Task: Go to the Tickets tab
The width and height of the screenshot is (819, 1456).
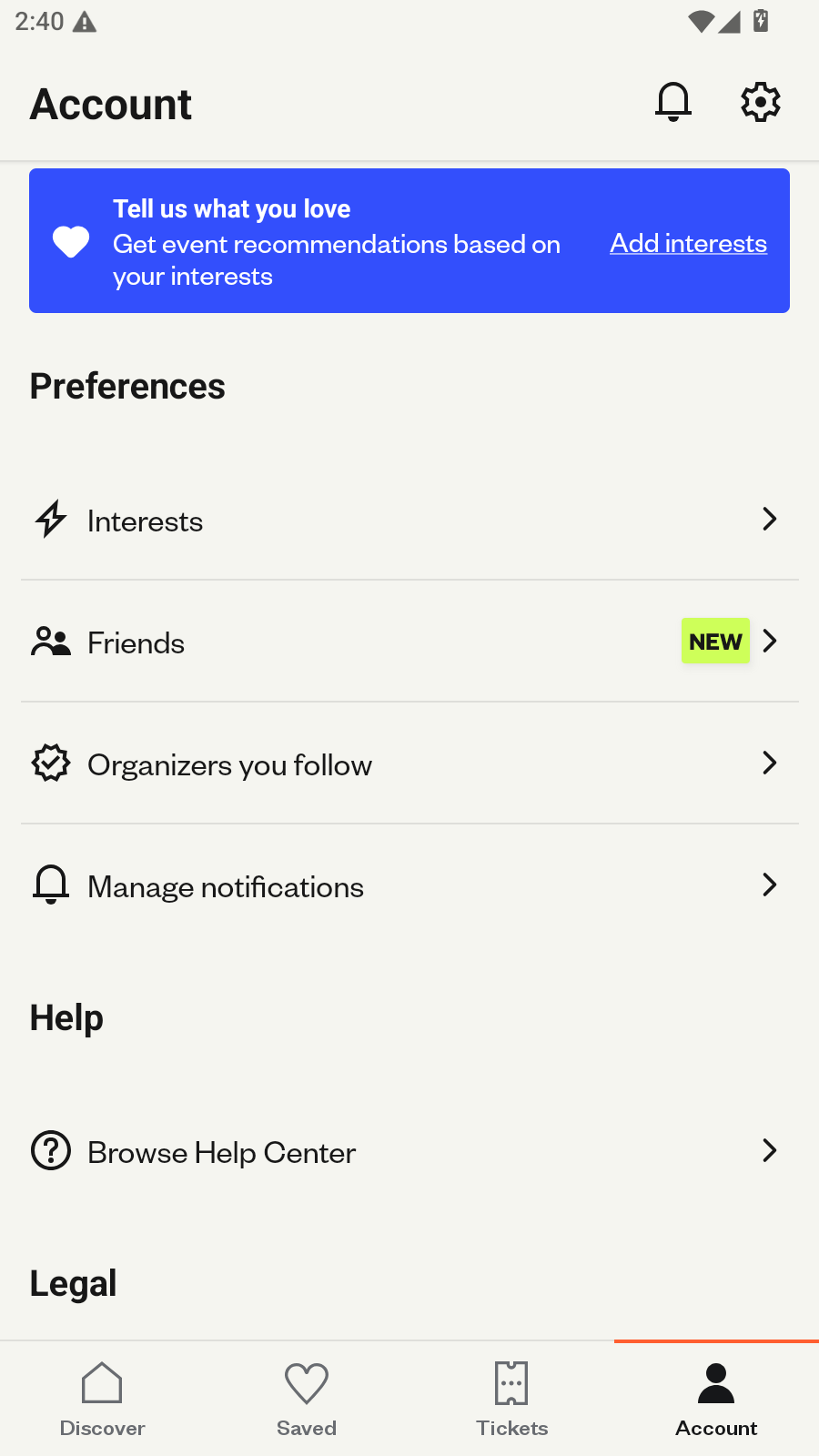Action: (511, 1400)
